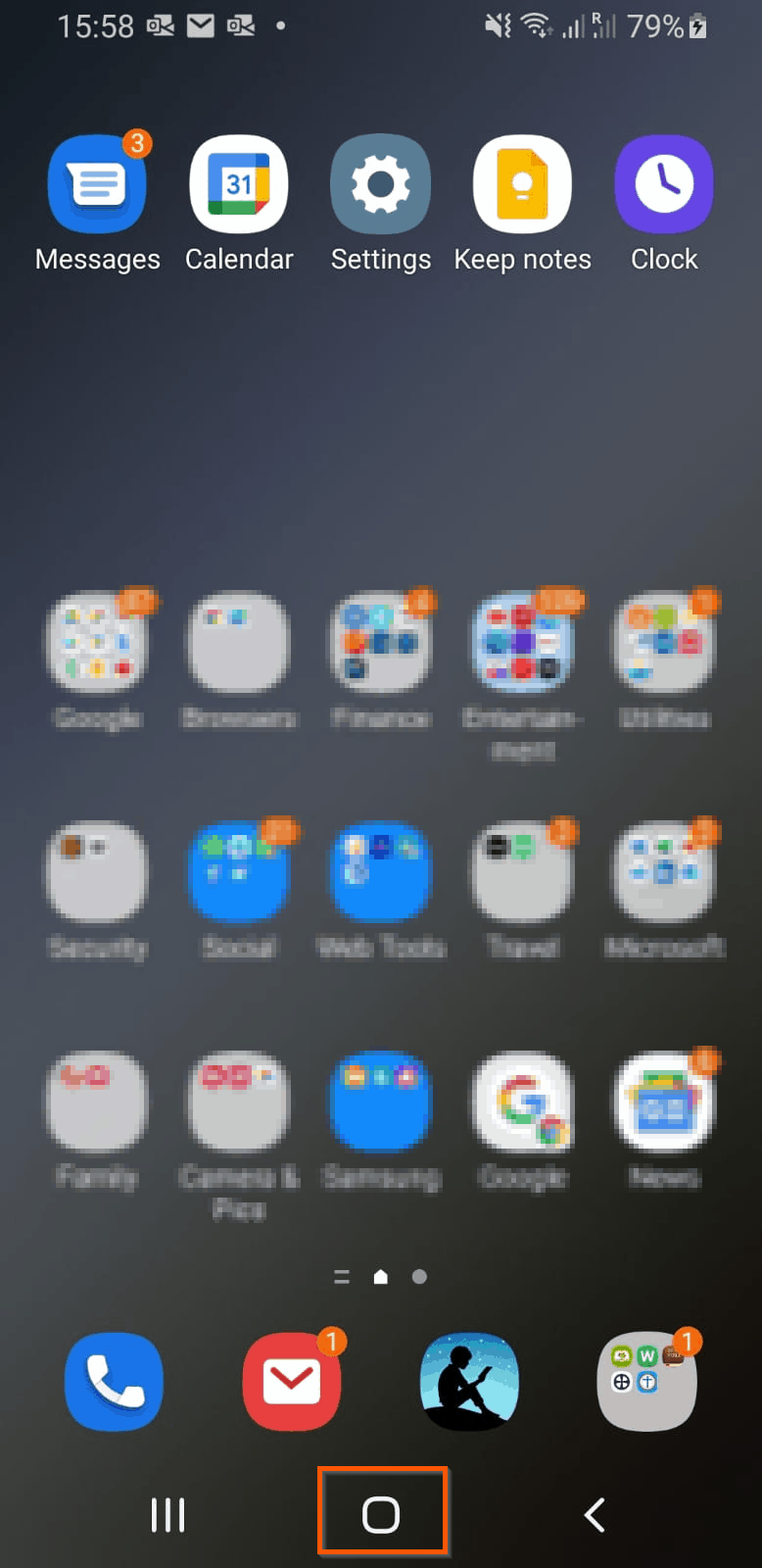Open the red email app in the dock
Viewport: 762px width, 1568px height.
[x=292, y=1382]
